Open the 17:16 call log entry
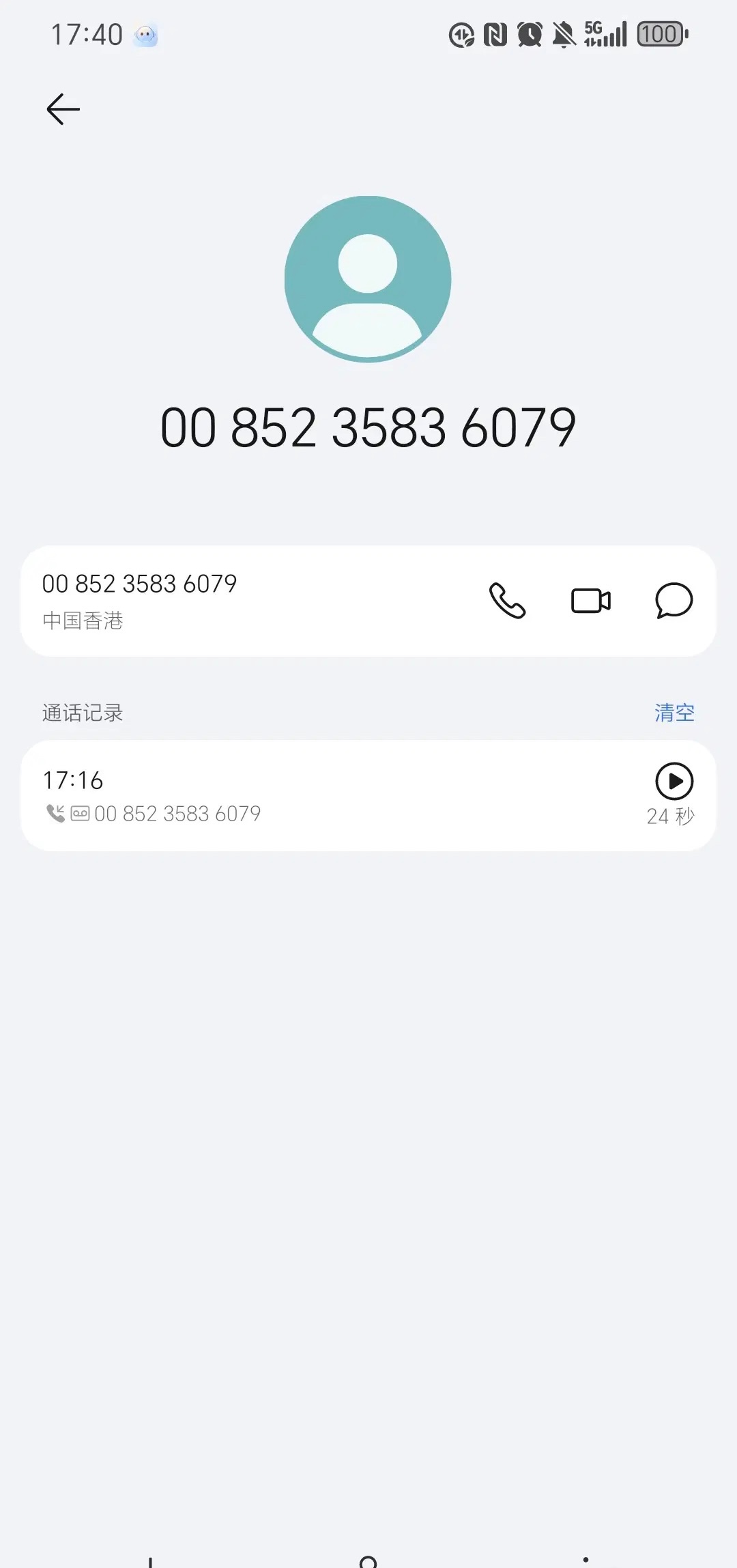737x1568 pixels. (x=369, y=795)
